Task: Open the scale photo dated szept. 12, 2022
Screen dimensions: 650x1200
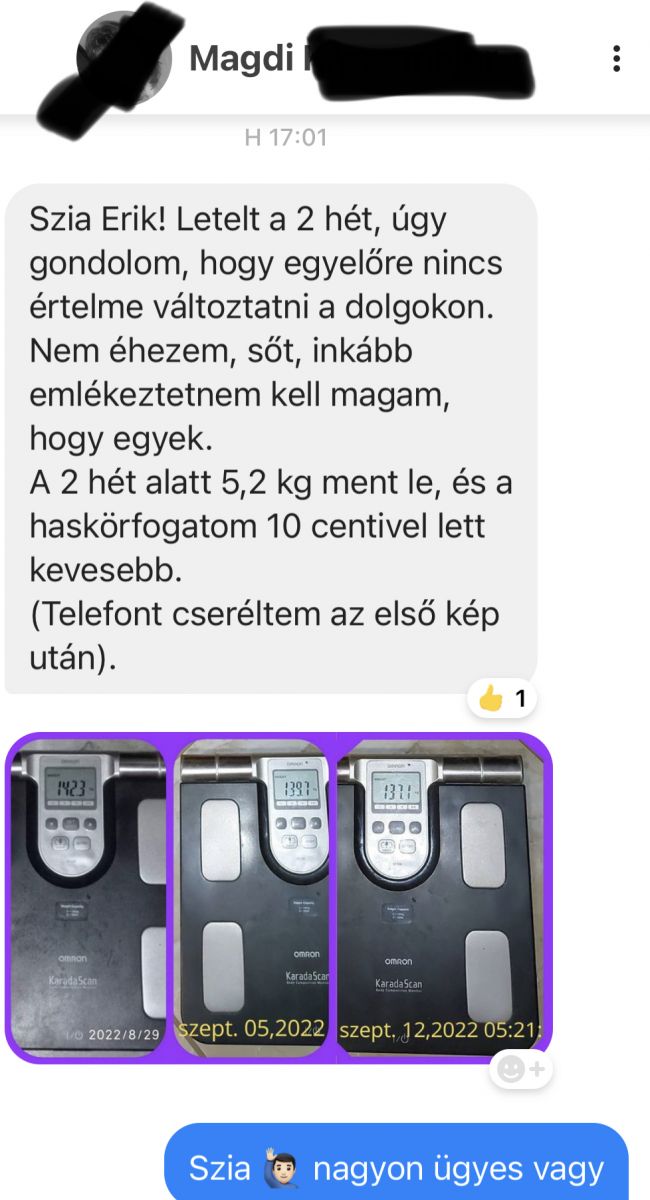Action: coord(441,896)
